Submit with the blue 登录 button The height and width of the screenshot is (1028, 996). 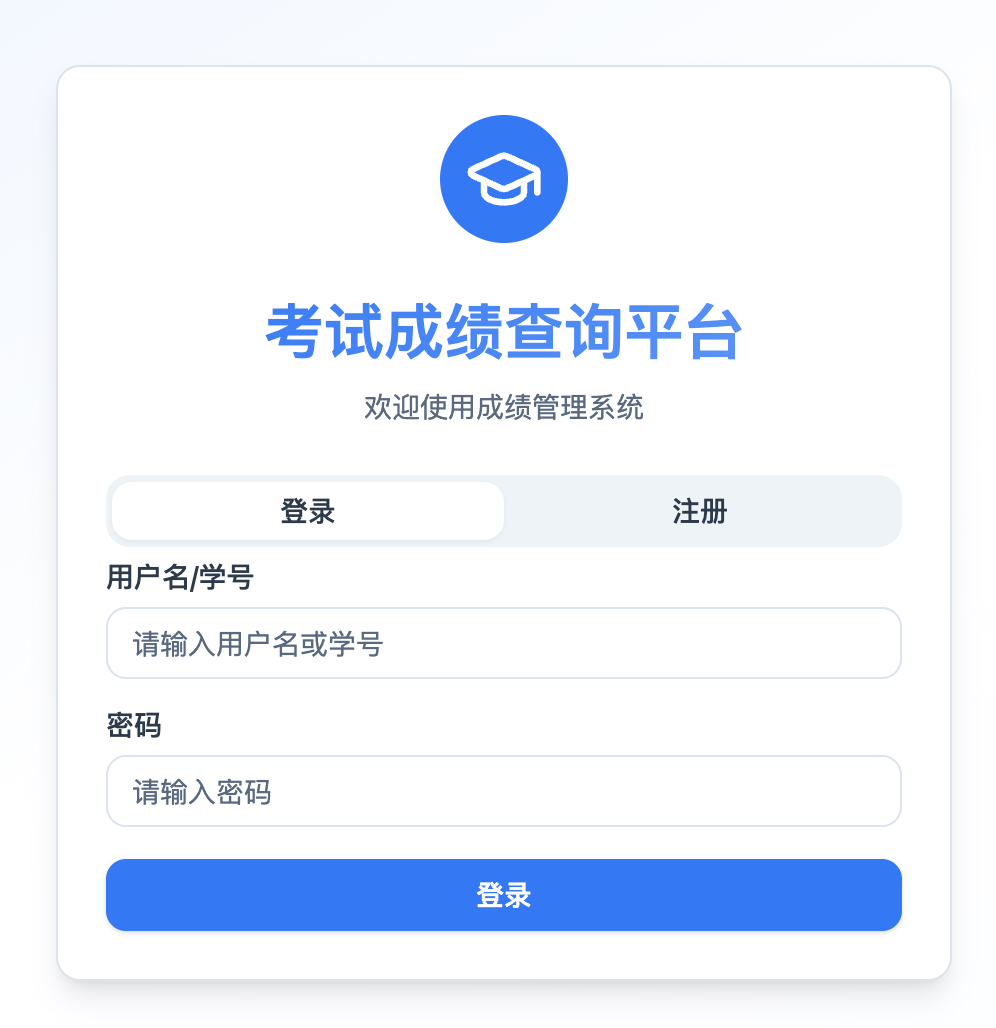pyautogui.click(x=503, y=895)
